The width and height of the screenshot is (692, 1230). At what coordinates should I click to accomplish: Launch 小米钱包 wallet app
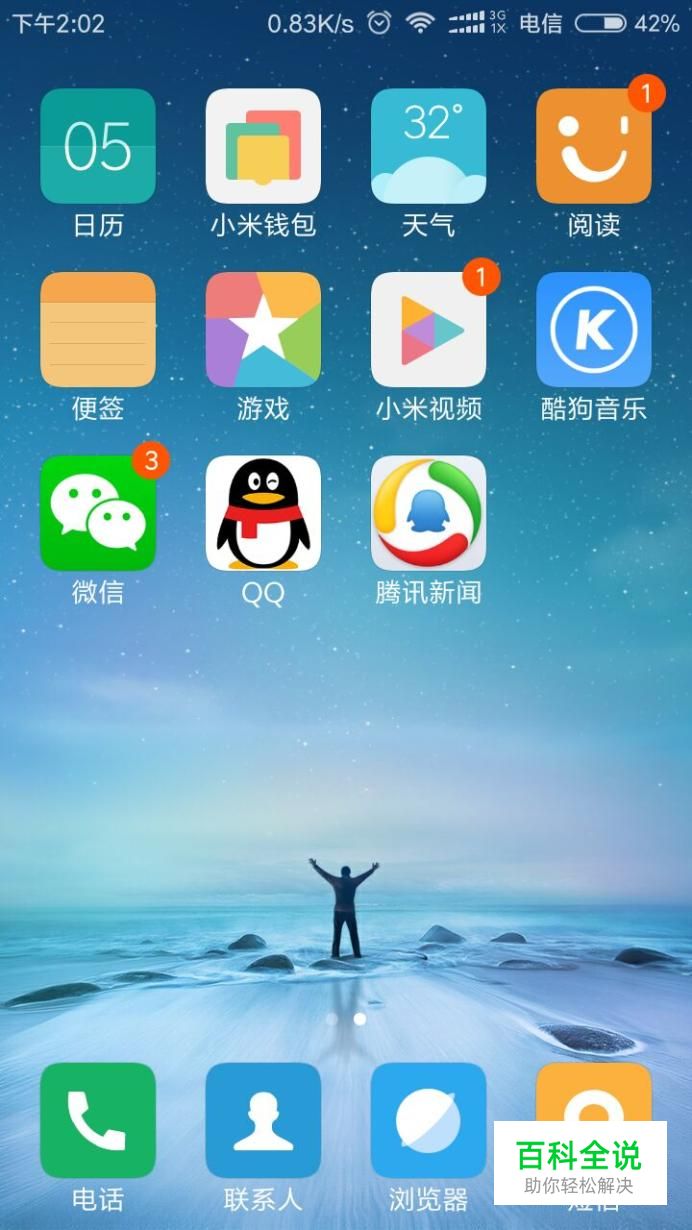263,146
